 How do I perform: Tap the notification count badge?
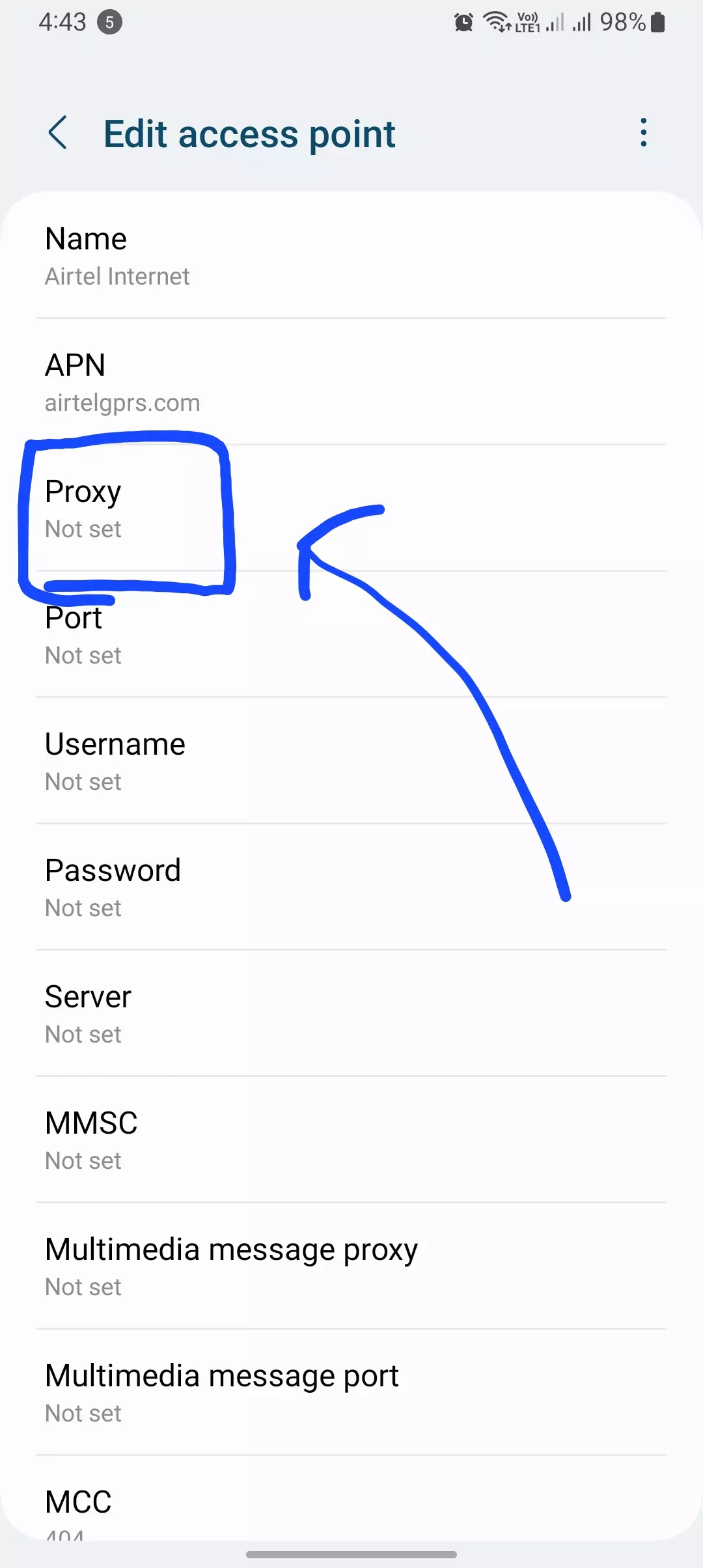tap(109, 21)
